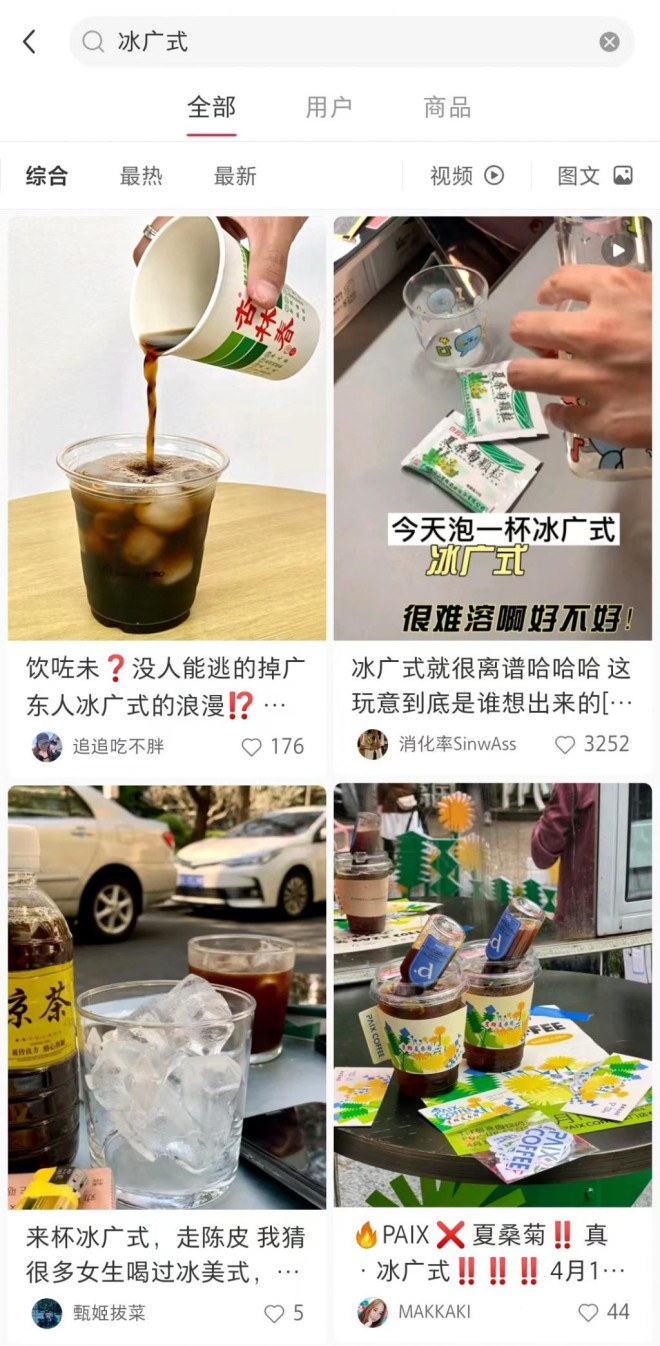The height and width of the screenshot is (1346, 660).
Task: Tap the search field containing 冰广式
Action: [x=340, y=42]
